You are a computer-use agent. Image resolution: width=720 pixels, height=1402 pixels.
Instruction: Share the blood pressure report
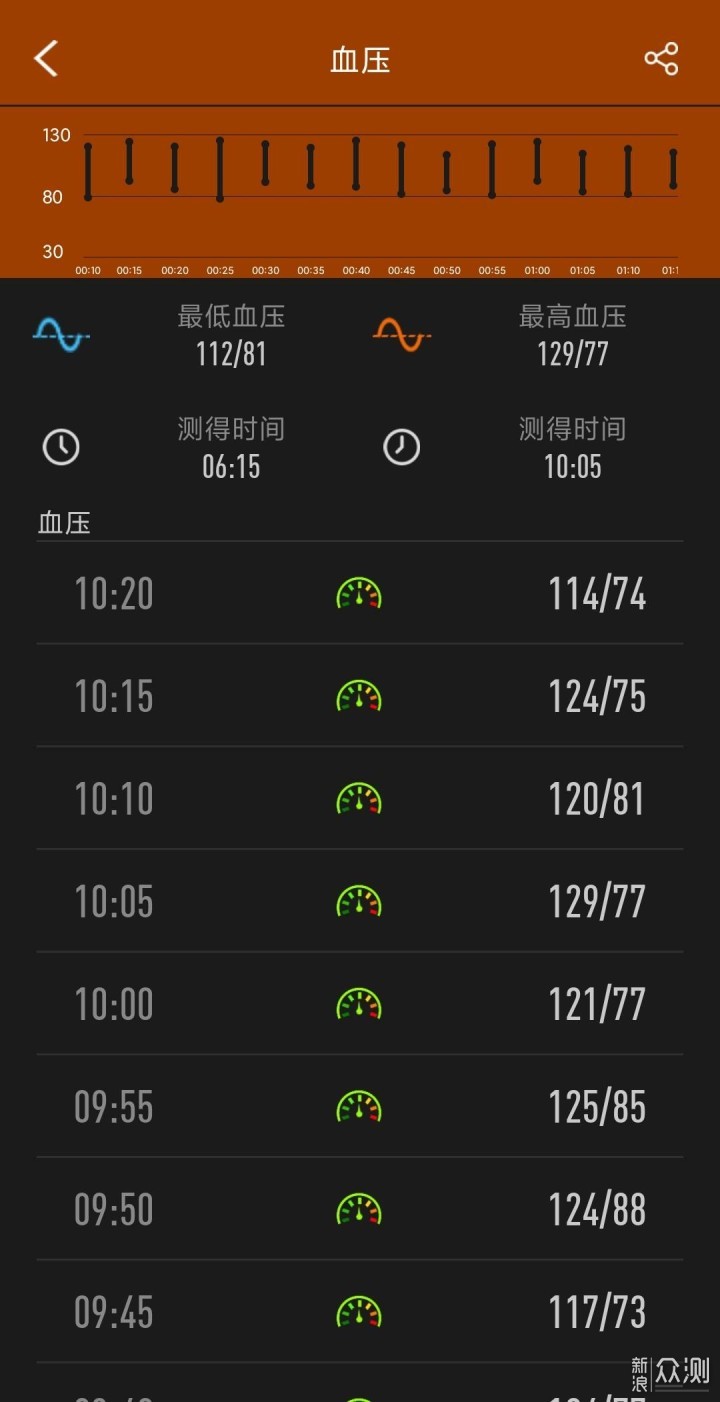[661, 59]
